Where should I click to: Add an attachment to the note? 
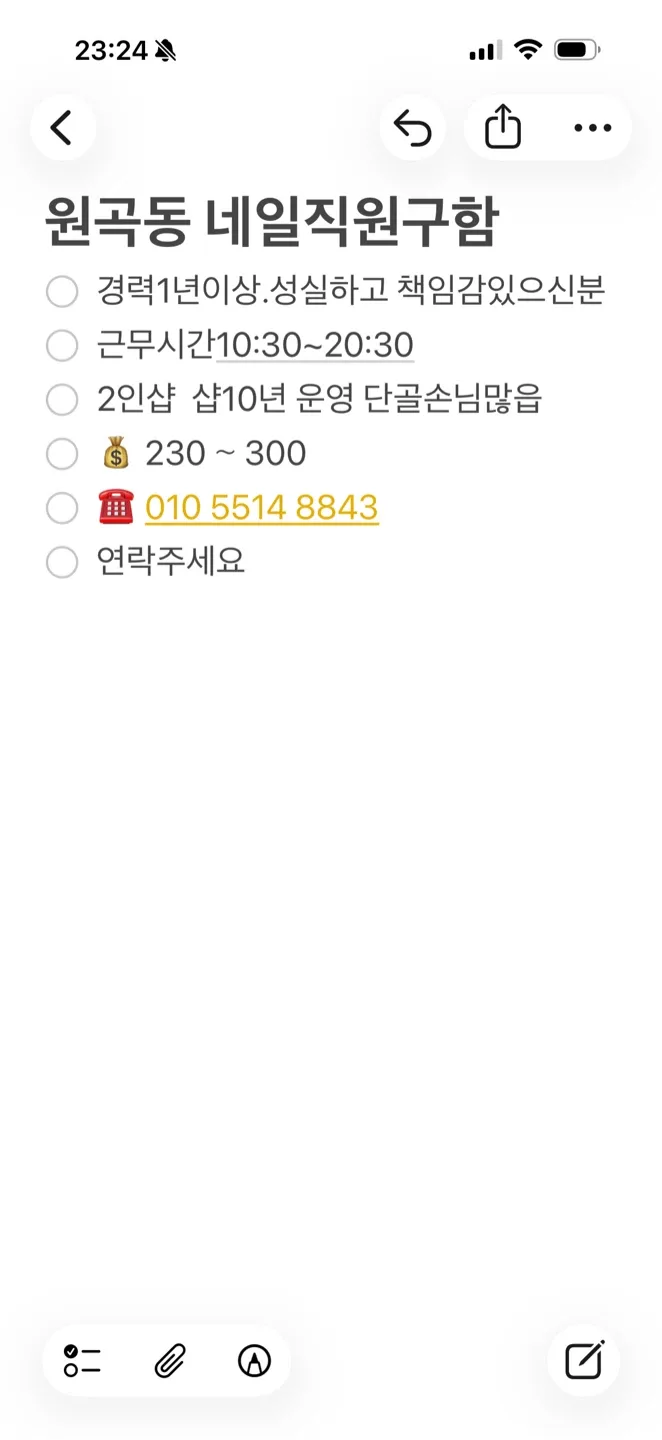click(x=169, y=1360)
